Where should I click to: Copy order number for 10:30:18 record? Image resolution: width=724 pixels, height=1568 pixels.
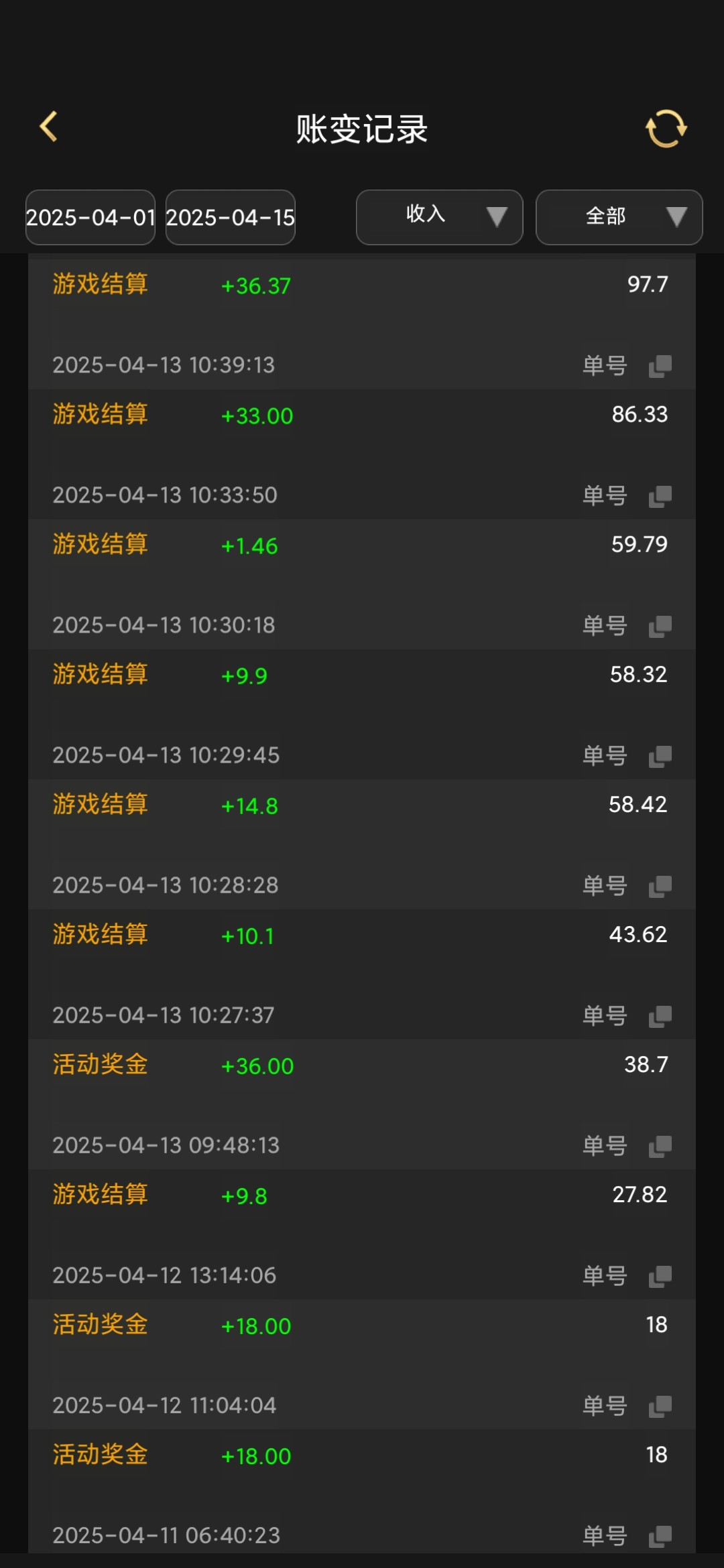(660, 626)
